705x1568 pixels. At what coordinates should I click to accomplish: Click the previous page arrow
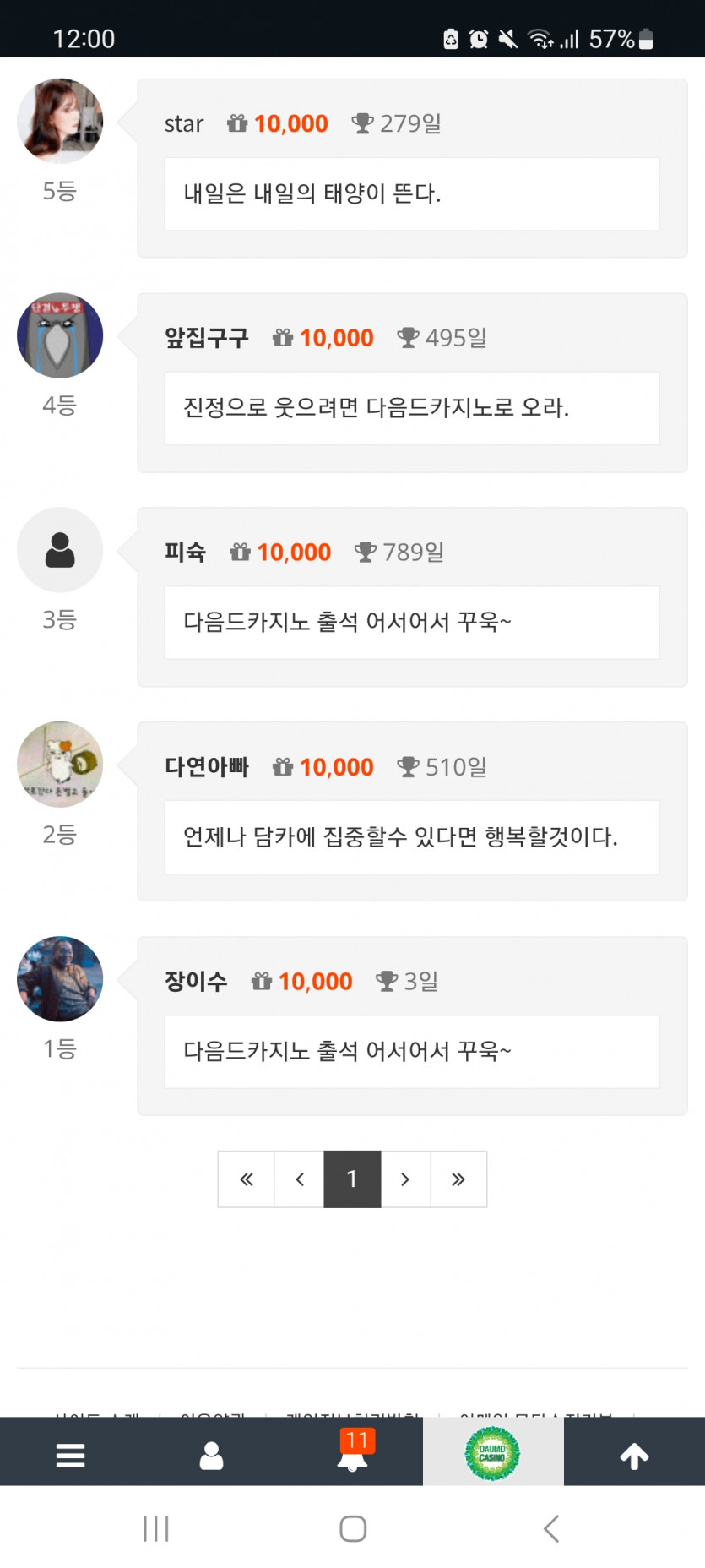[299, 1179]
